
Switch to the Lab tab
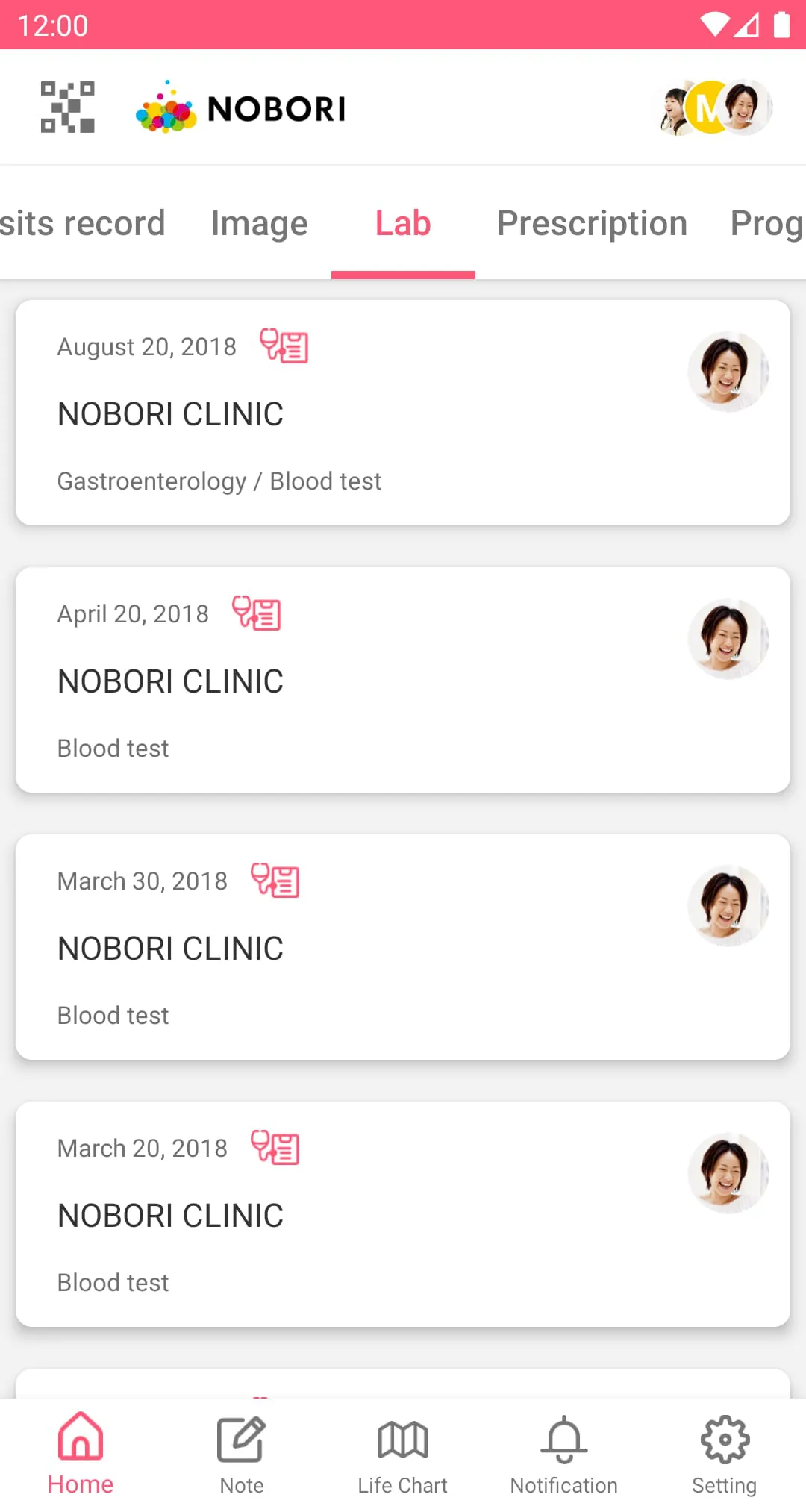(402, 223)
